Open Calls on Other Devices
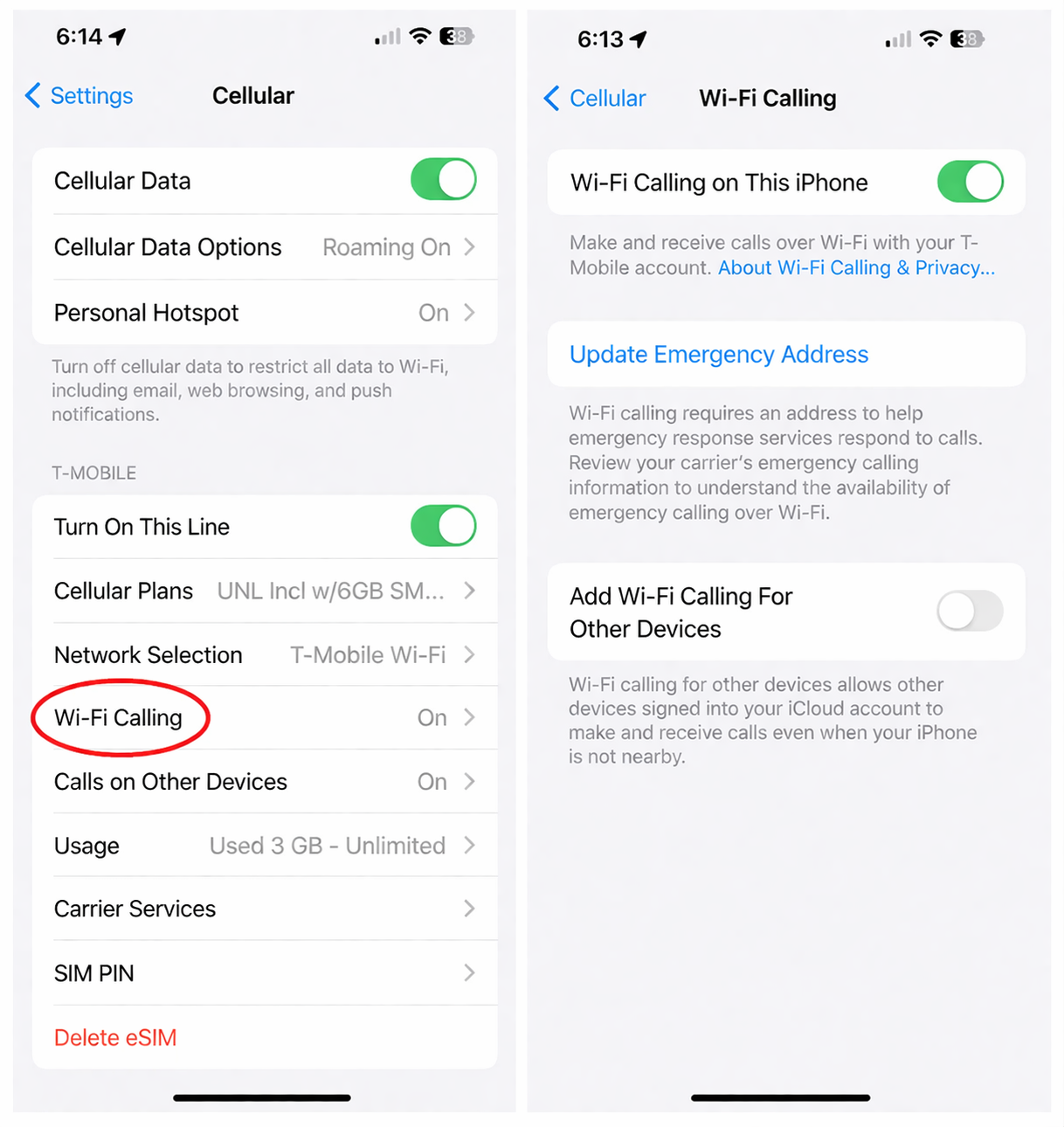The image size is (1064, 1127). (264, 782)
